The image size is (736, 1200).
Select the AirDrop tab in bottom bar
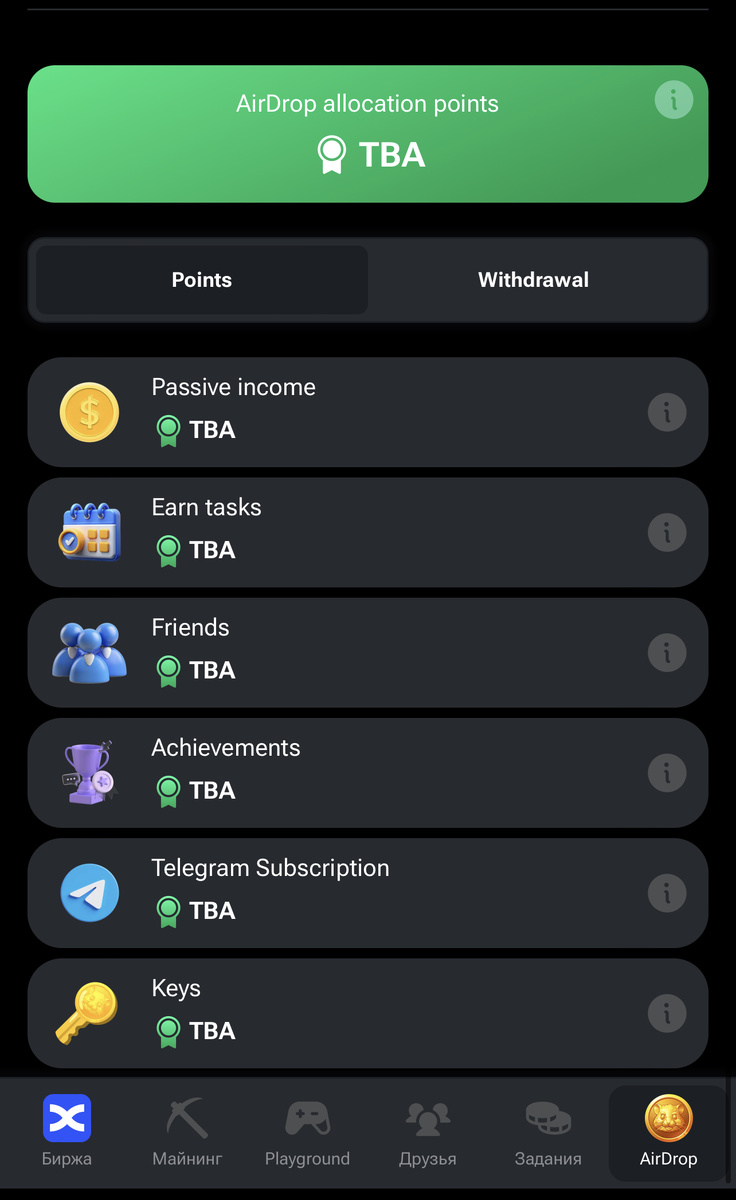coord(668,1132)
